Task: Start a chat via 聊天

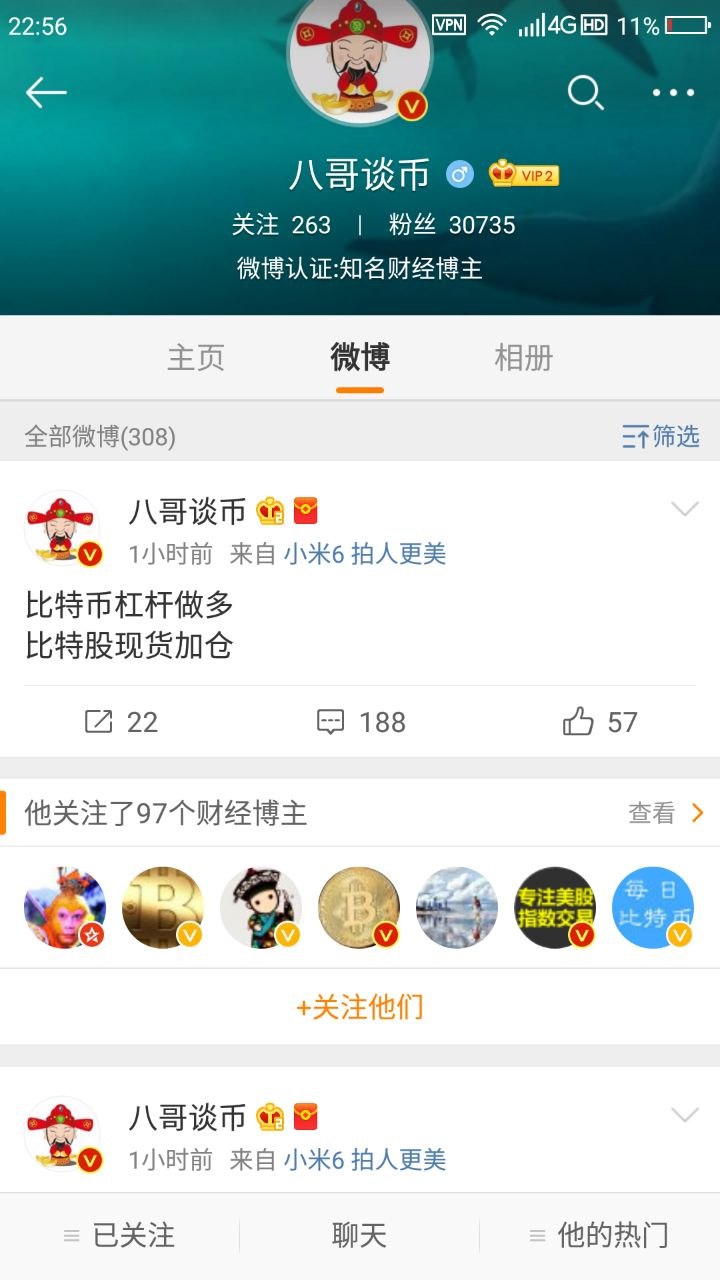Action: tap(359, 1236)
